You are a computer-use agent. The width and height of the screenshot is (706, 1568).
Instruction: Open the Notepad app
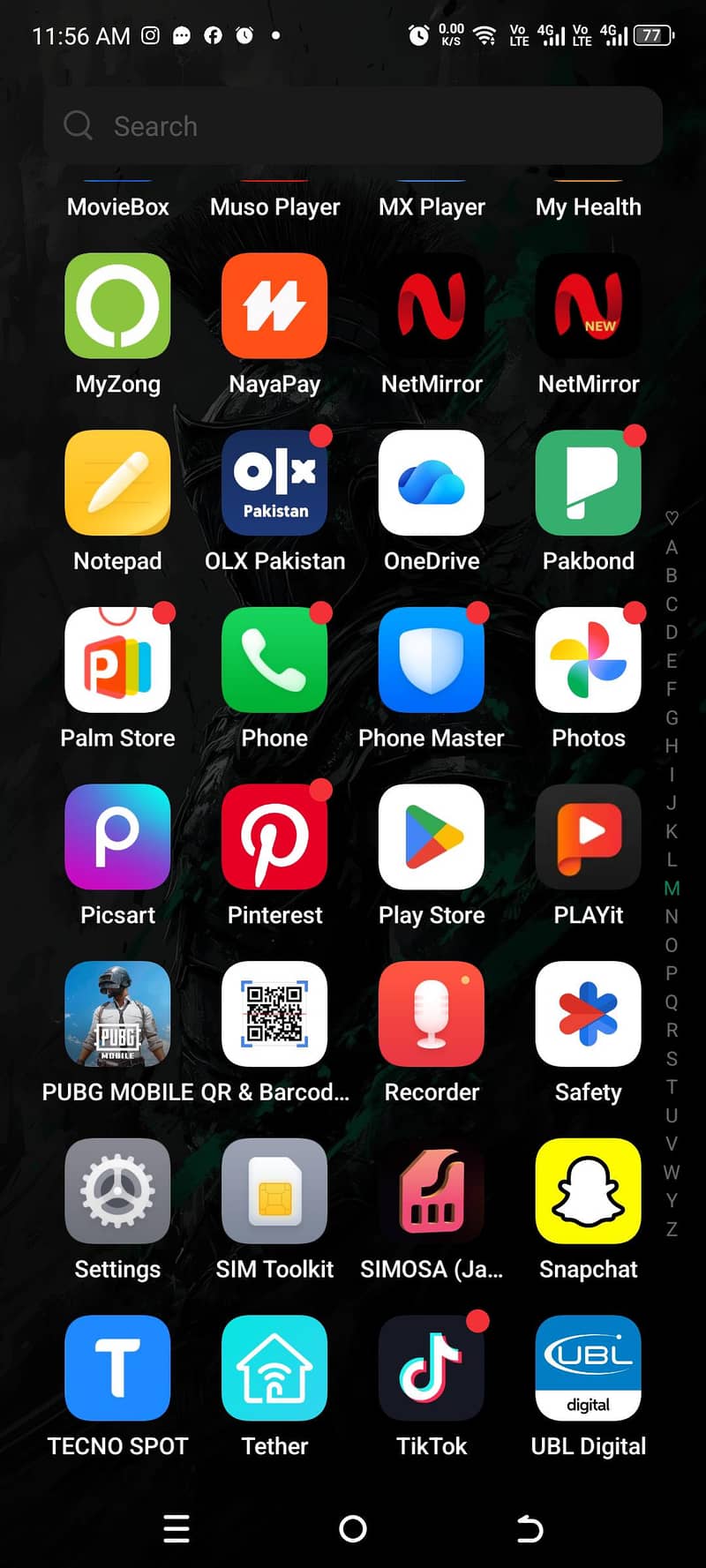tap(117, 483)
